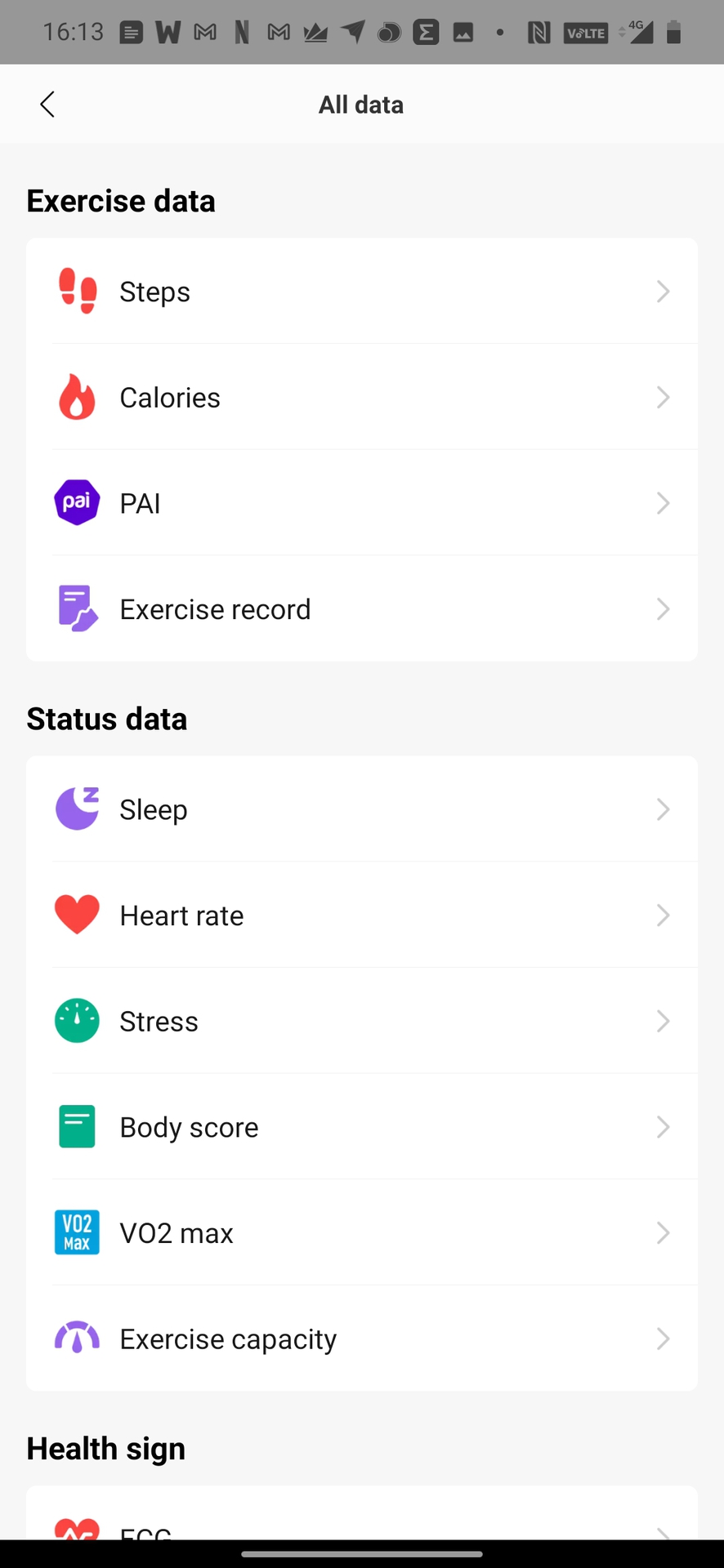724x1568 pixels.
Task: View Heart rate data
Action: 361,915
